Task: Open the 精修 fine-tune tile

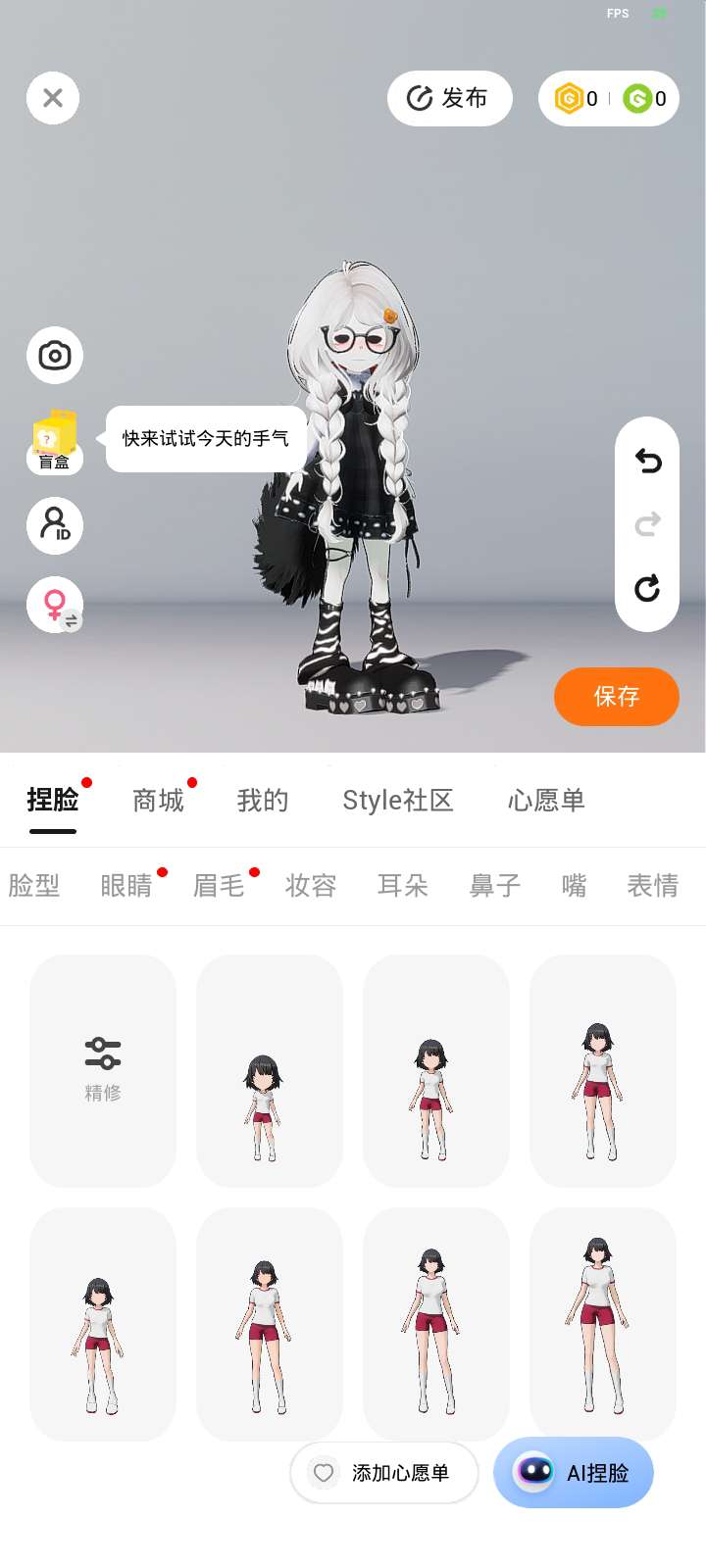Action: tap(103, 1070)
